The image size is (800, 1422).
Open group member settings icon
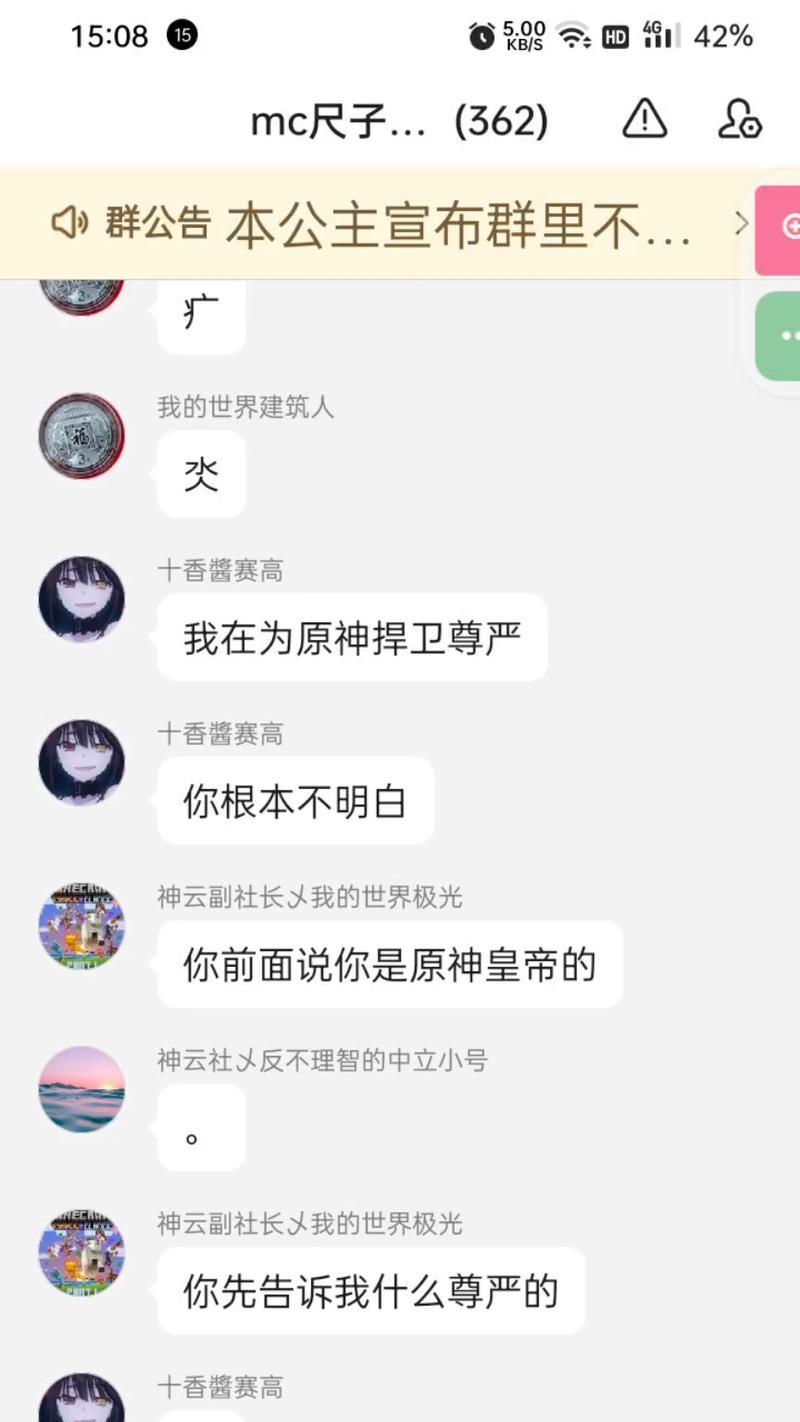pos(740,120)
